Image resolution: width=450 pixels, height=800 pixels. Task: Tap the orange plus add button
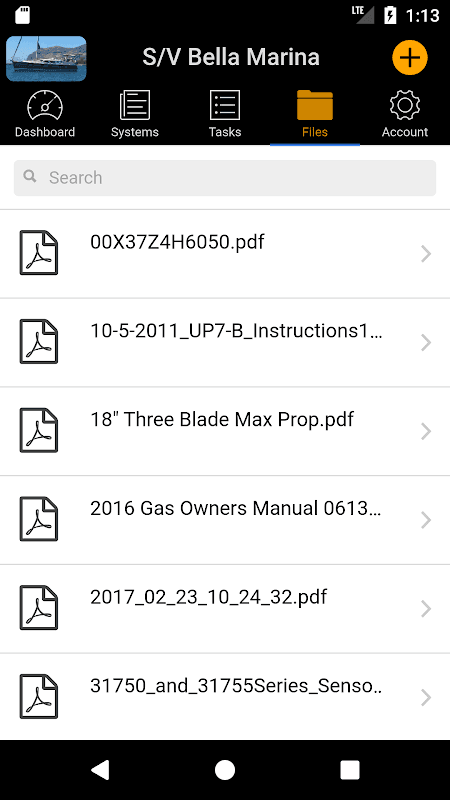[410, 58]
